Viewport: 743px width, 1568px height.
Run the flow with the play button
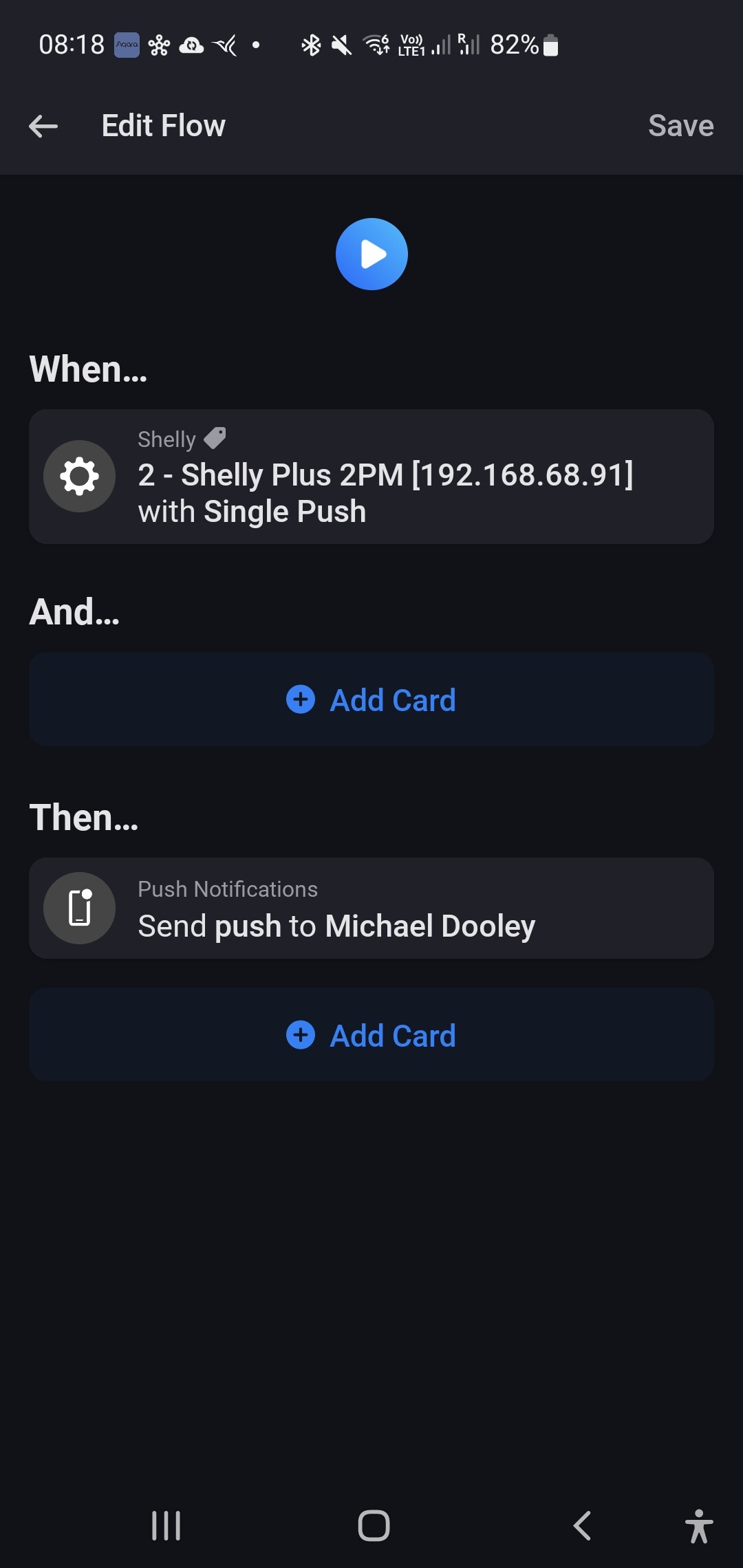(371, 254)
